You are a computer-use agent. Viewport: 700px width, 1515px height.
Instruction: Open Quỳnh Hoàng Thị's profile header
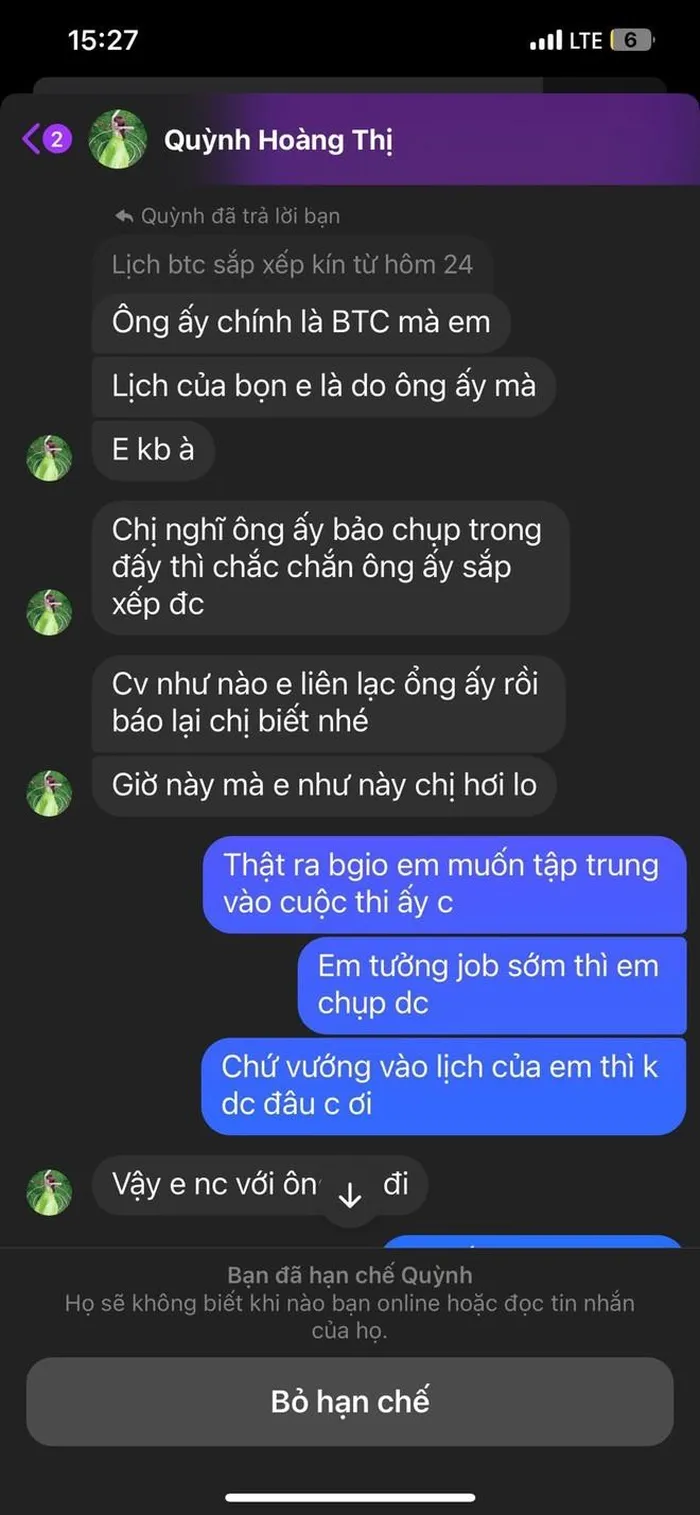pos(278,140)
